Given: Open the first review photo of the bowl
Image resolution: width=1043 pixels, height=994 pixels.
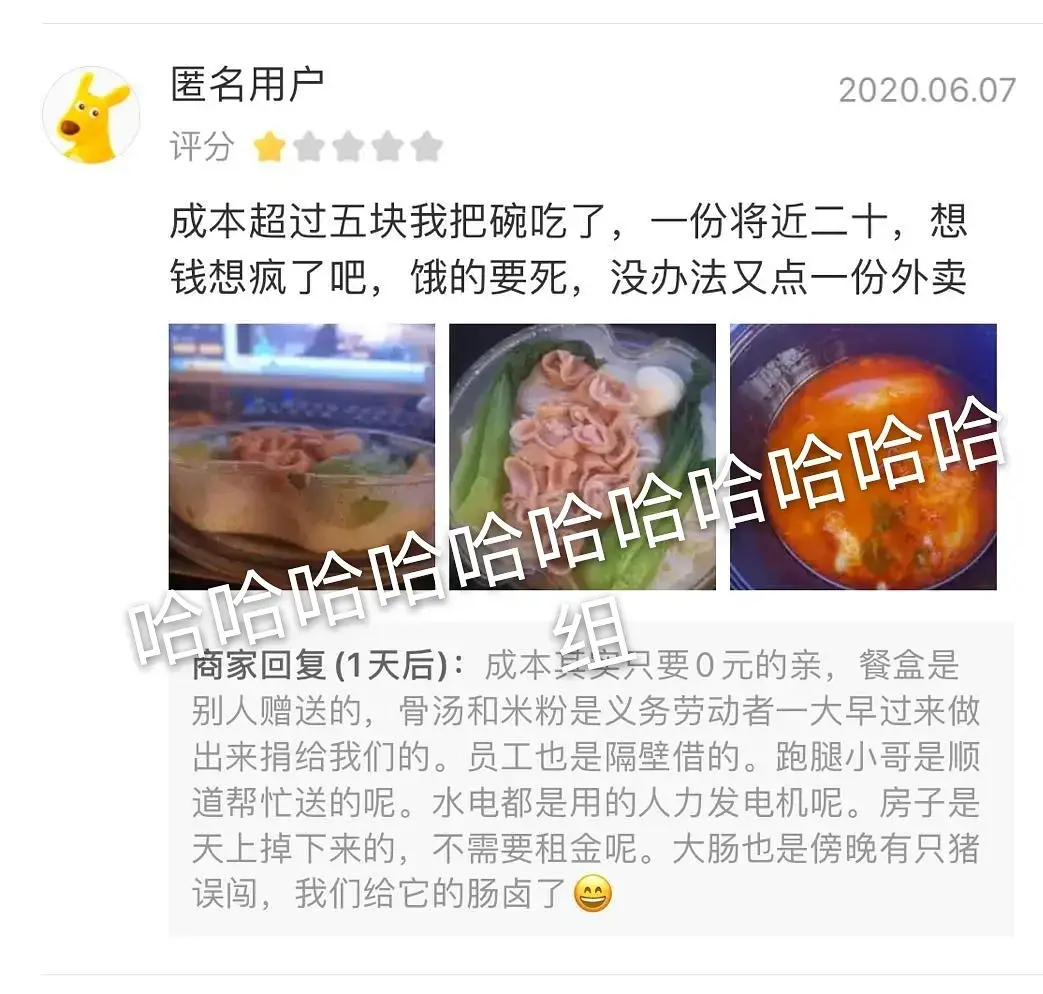Looking at the screenshot, I should [301, 456].
